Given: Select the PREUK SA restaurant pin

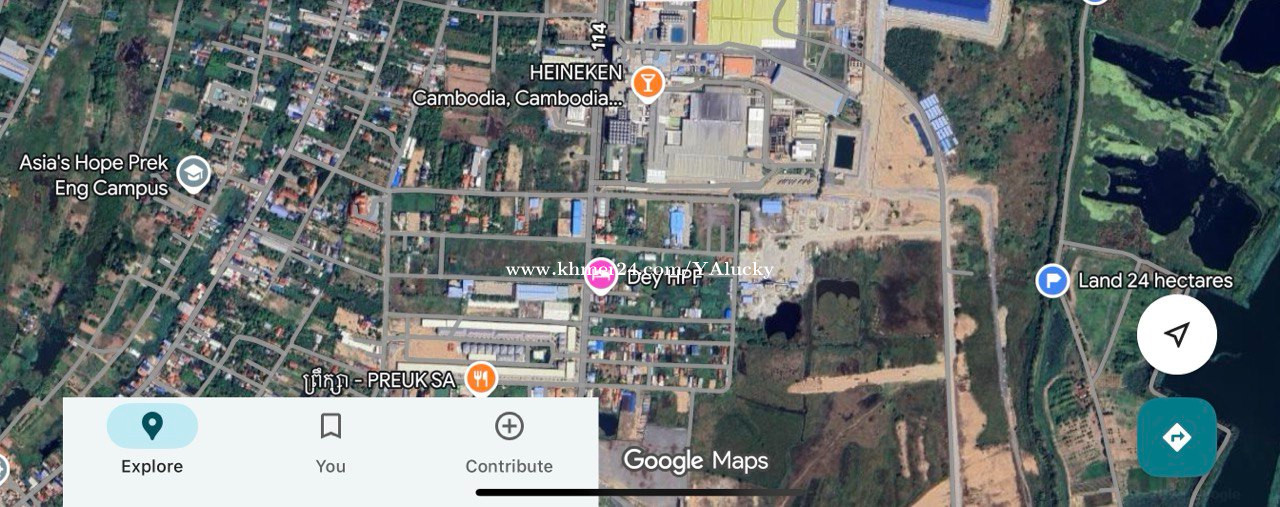Looking at the screenshot, I should 481,378.
